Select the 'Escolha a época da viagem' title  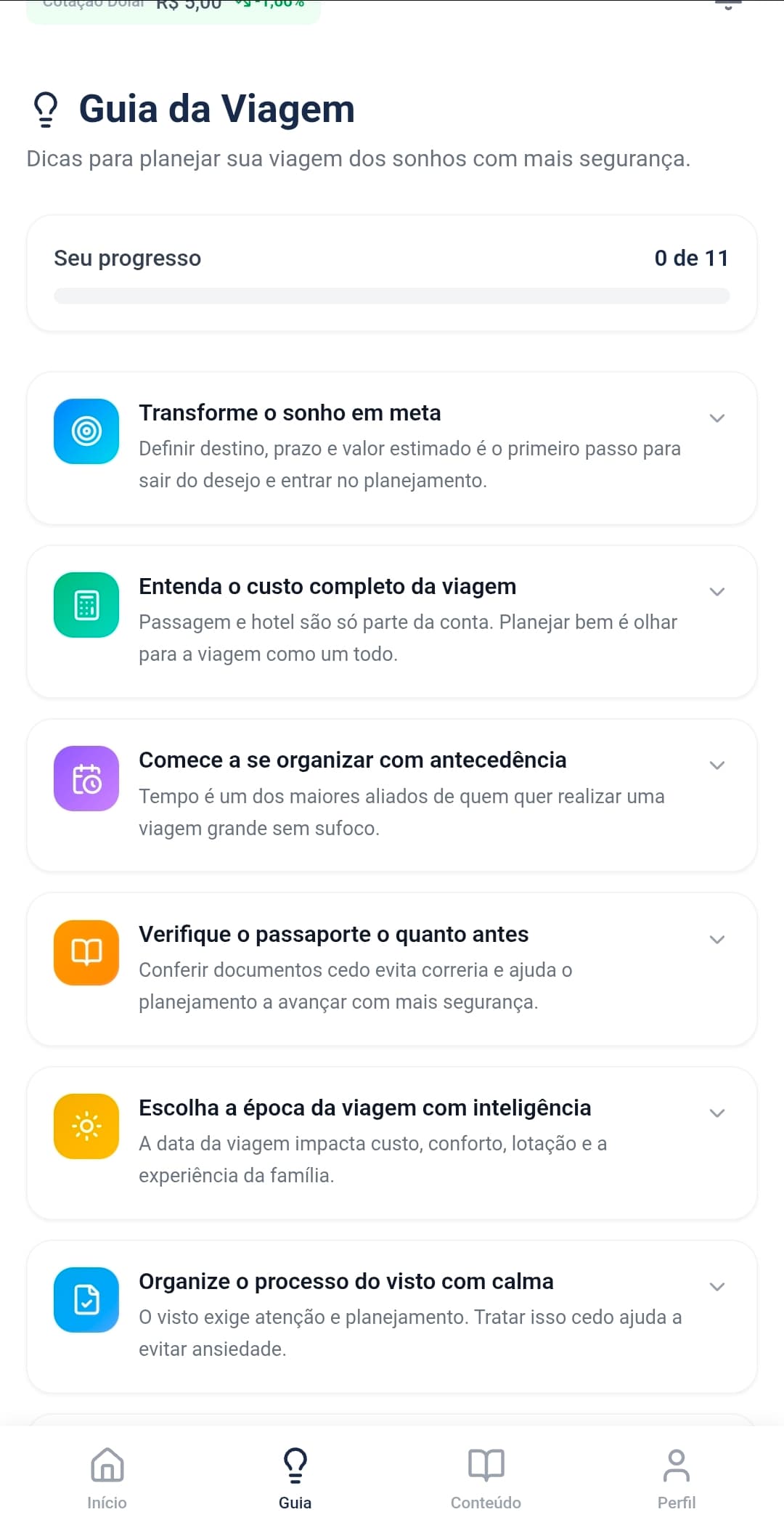tap(365, 1108)
